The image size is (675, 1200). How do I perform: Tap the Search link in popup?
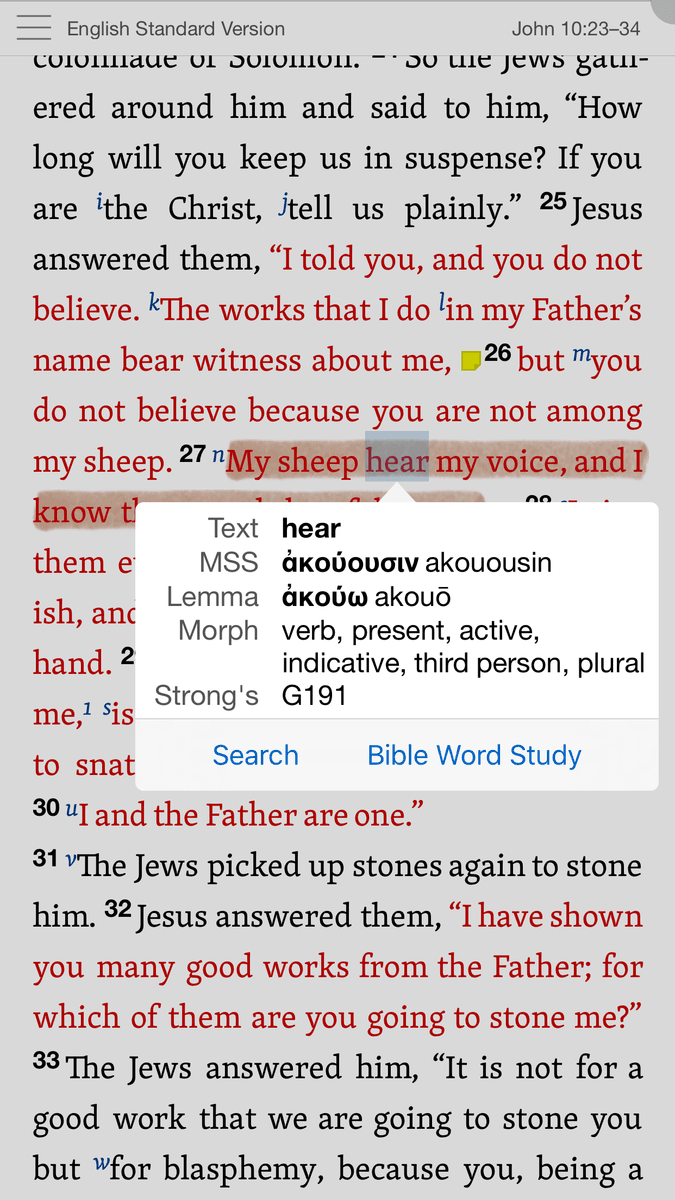pos(255,755)
